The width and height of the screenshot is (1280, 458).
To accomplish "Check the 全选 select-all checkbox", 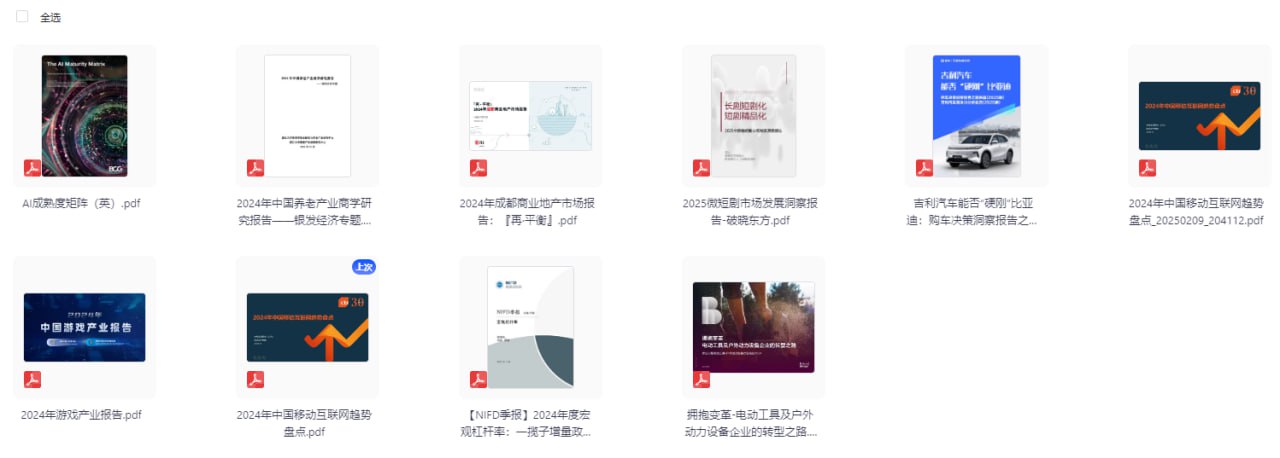I will coord(22,17).
